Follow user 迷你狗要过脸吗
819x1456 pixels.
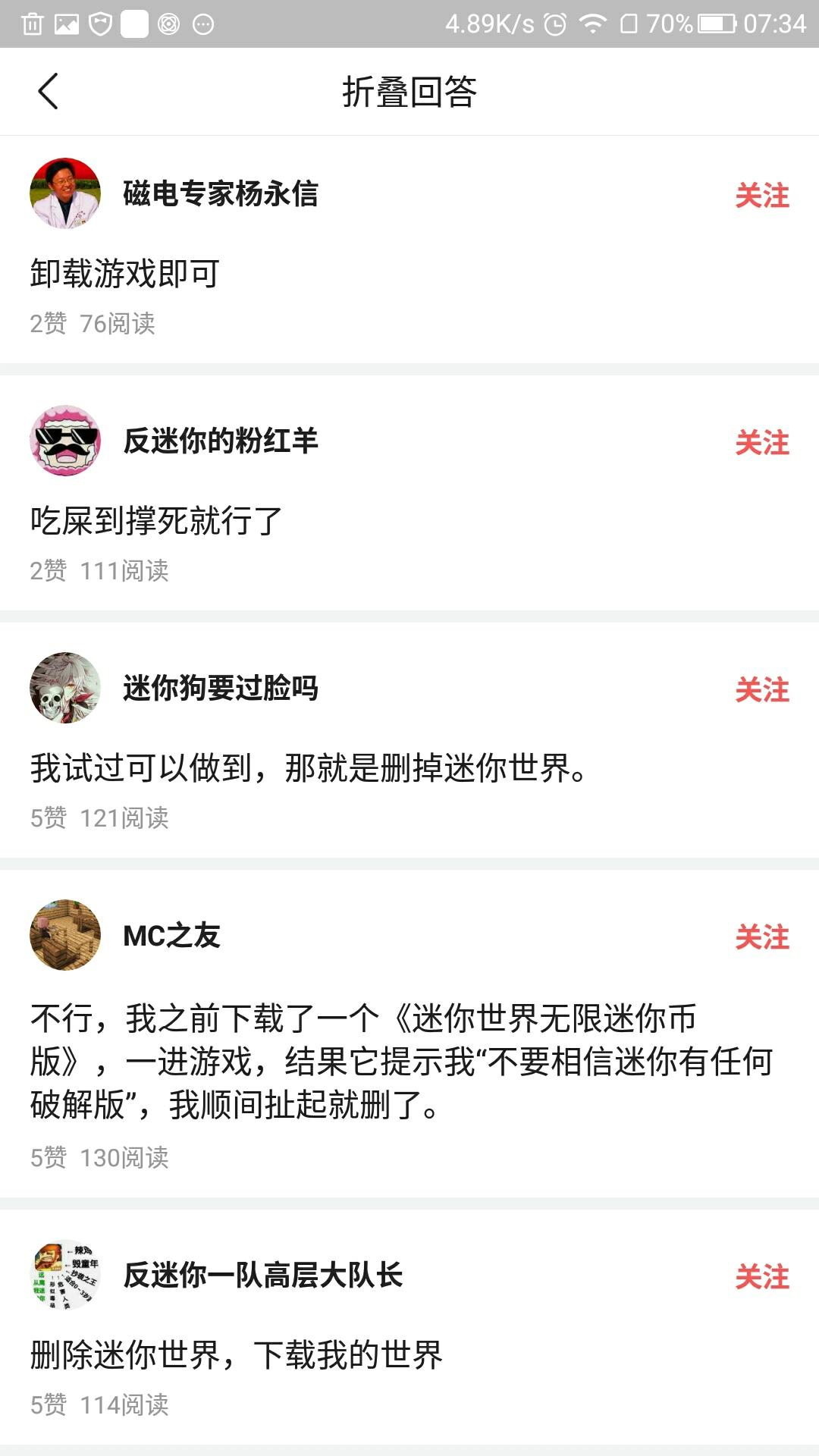761,690
